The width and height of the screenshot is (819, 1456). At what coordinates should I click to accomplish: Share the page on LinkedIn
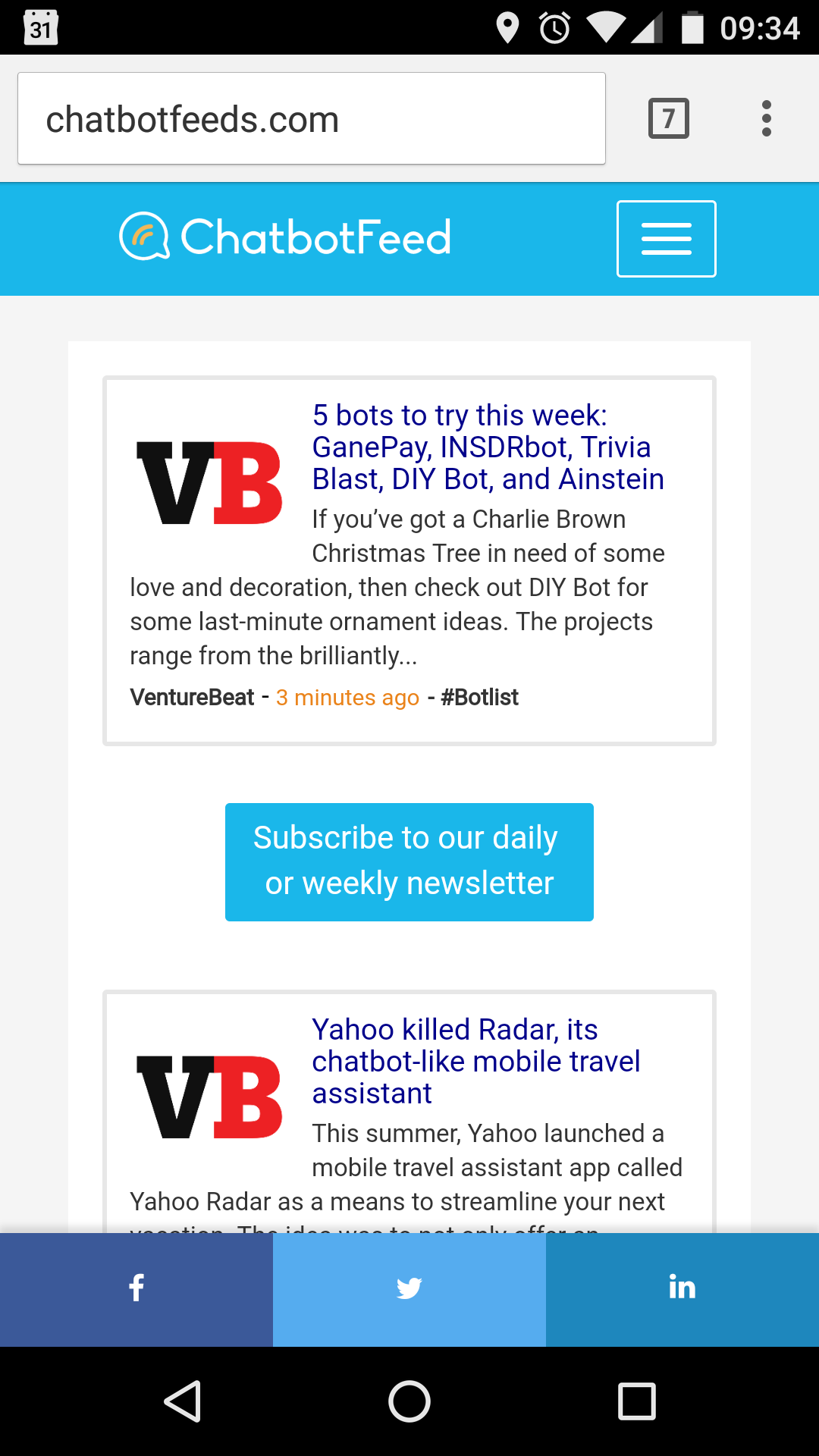point(682,1288)
